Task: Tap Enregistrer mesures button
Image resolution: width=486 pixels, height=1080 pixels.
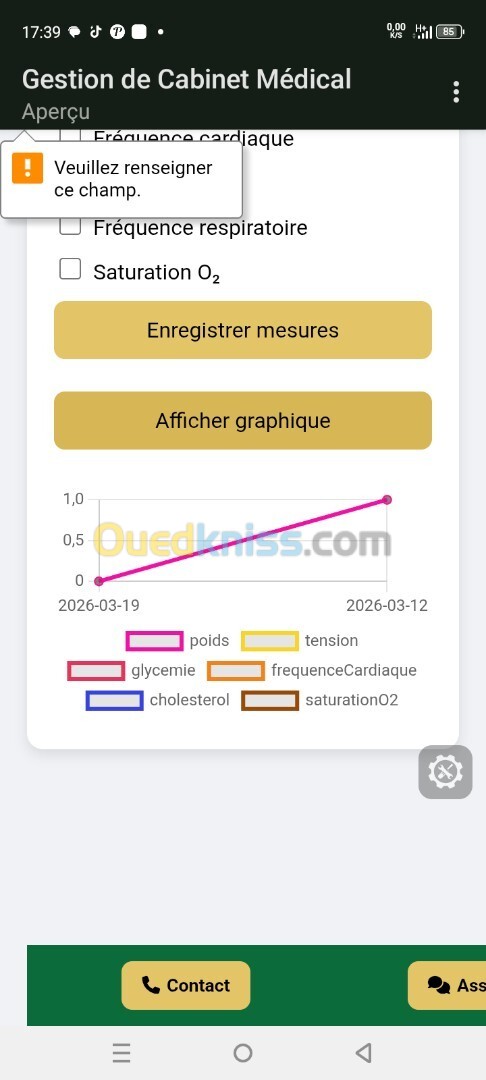Action: point(243,330)
